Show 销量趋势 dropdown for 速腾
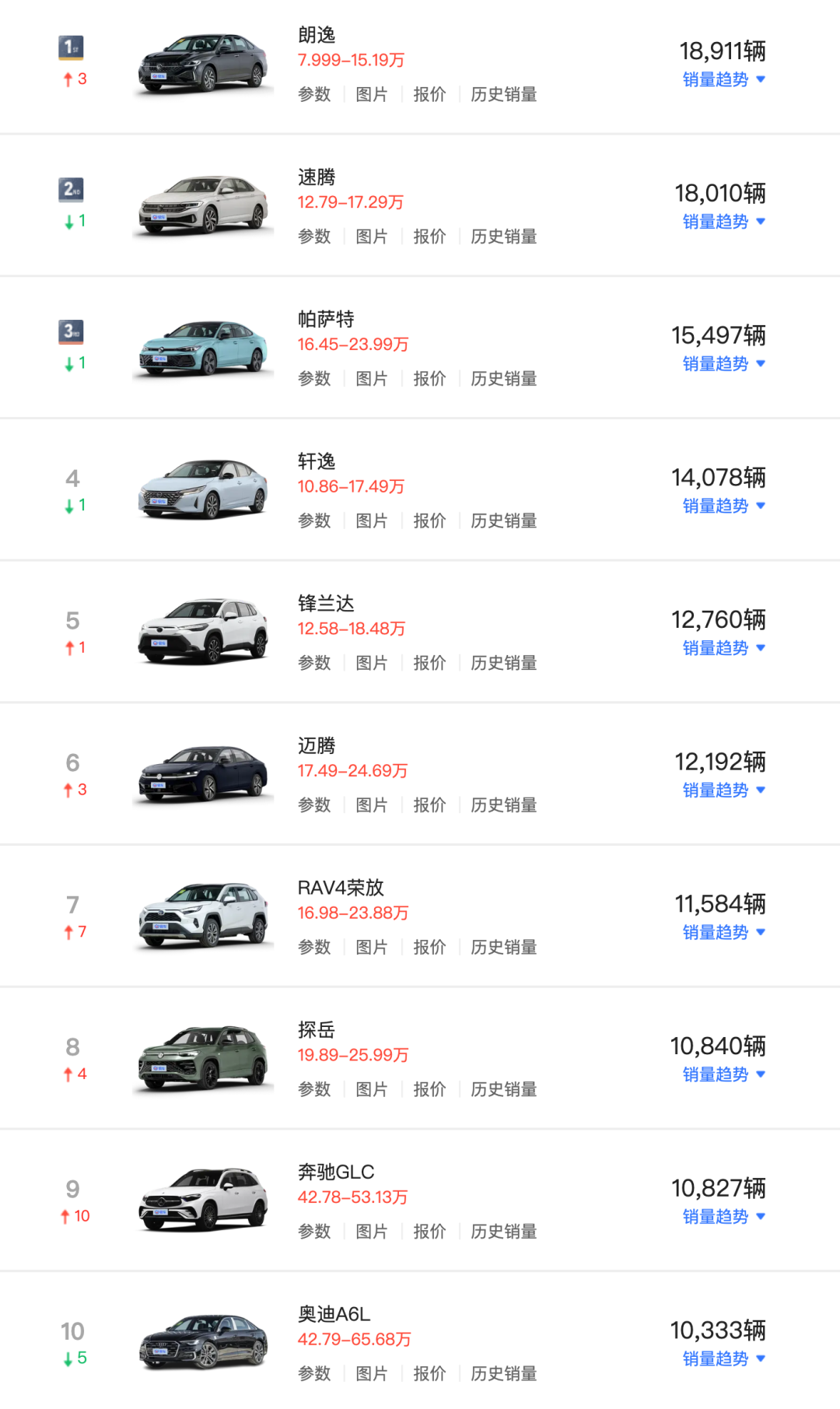Image resolution: width=840 pixels, height=1409 pixels. click(x=724, y=222)
